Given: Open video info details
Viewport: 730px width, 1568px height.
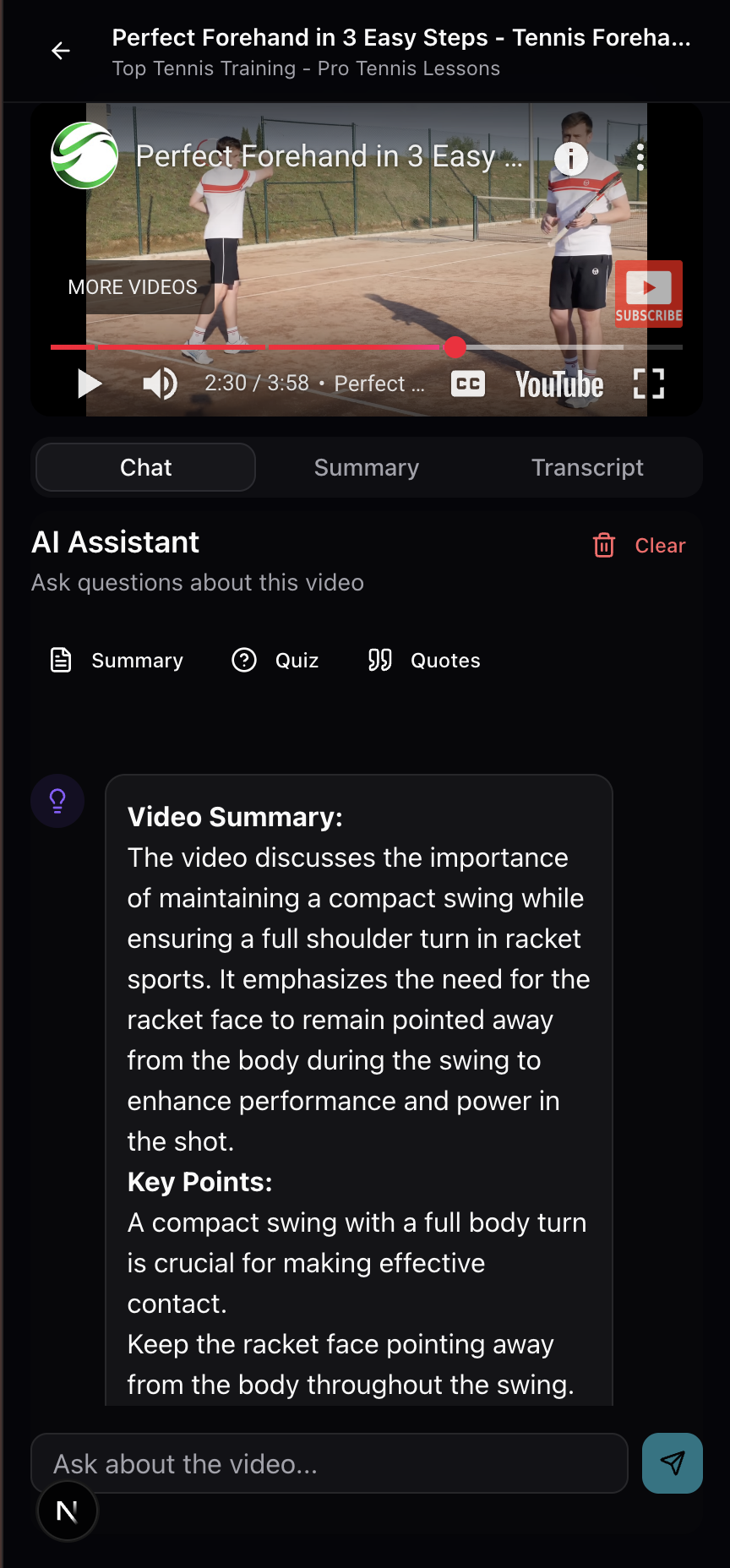Looking at the screenshot, I should [571, 157].
